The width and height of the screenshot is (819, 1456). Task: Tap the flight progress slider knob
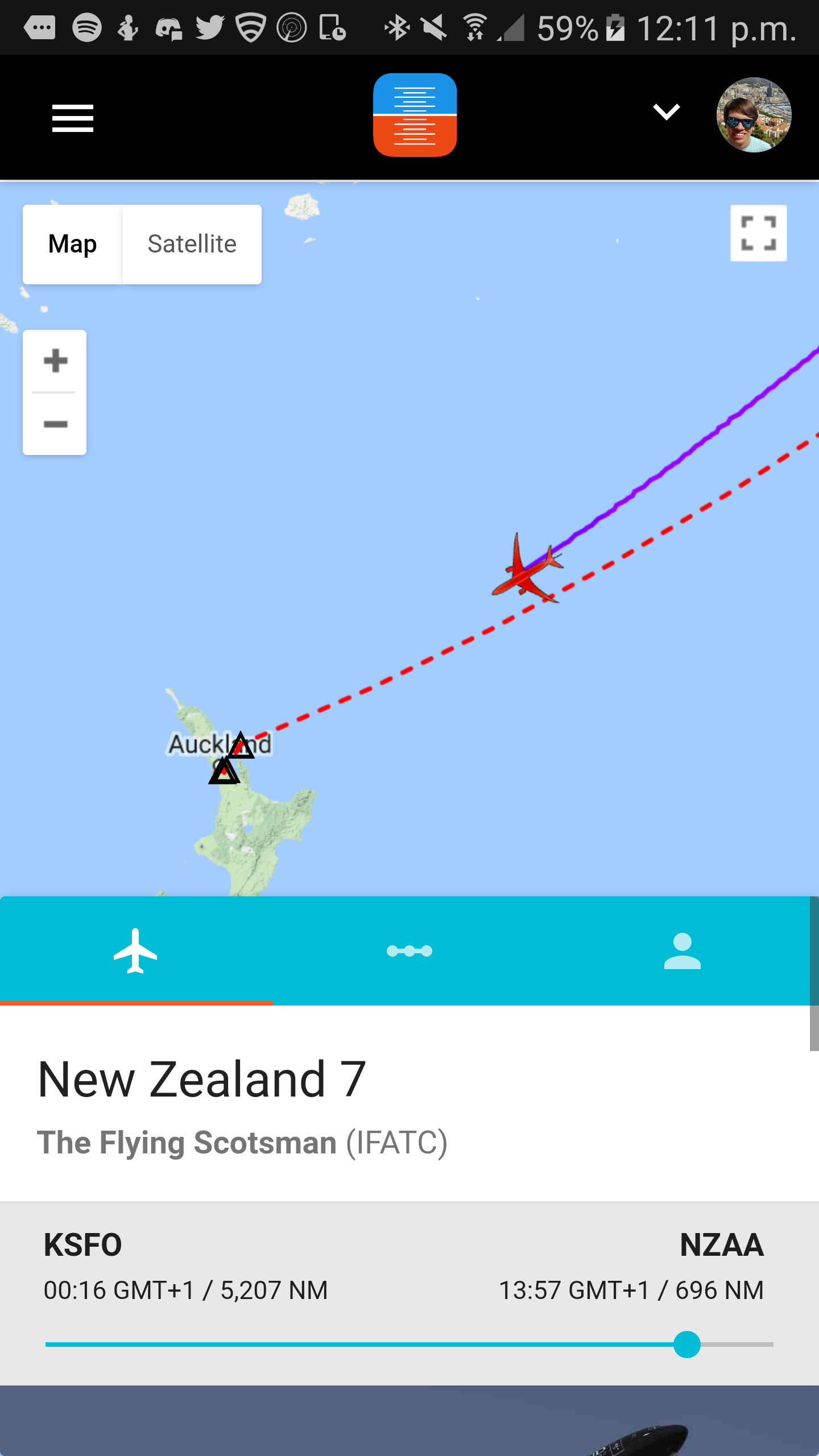pyautogui.click(x=686, y=1345)
